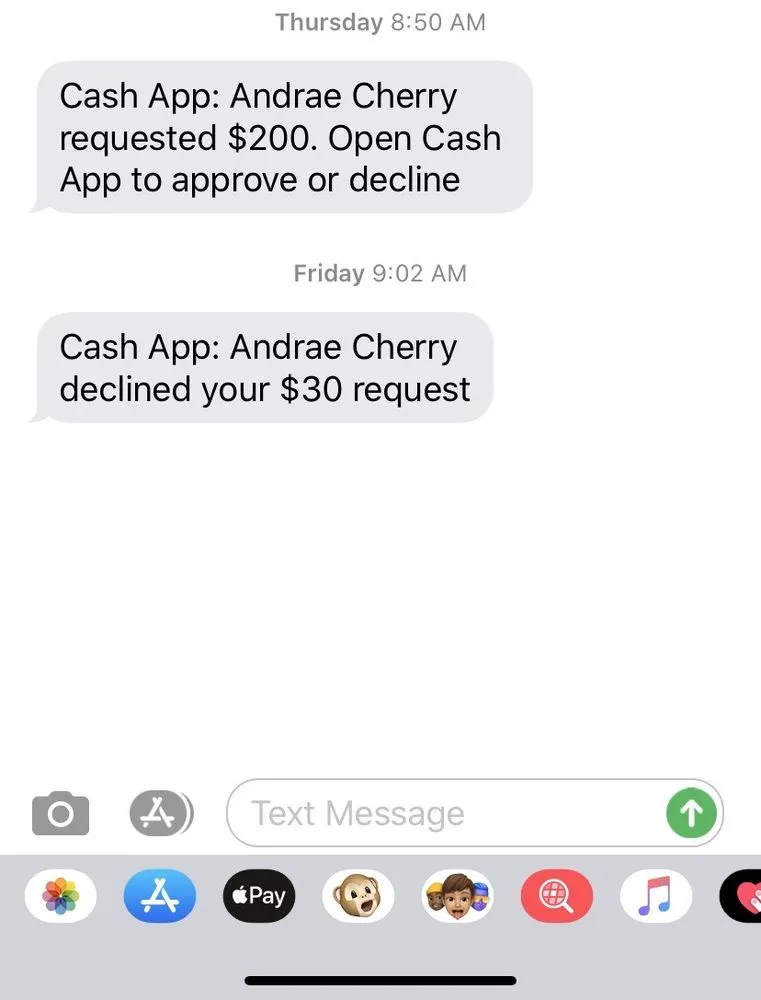Toggle the iMessage apps drawer button
Screen dimensions: 761x1000
(x=160, y=813)
